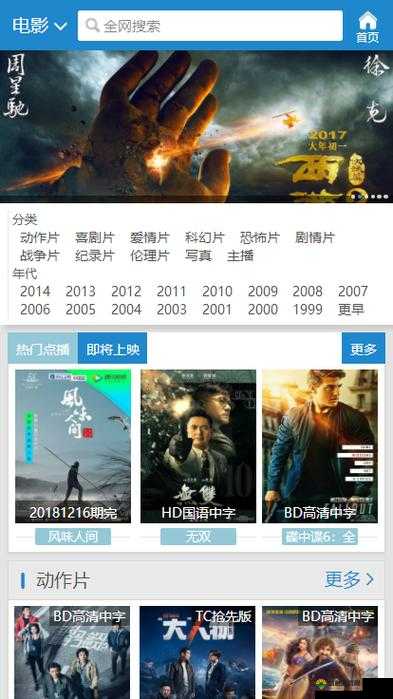The height and width of the screenshot is (699, 393).
Task: Switch to the 即将上映 tab
Action: 112,348
